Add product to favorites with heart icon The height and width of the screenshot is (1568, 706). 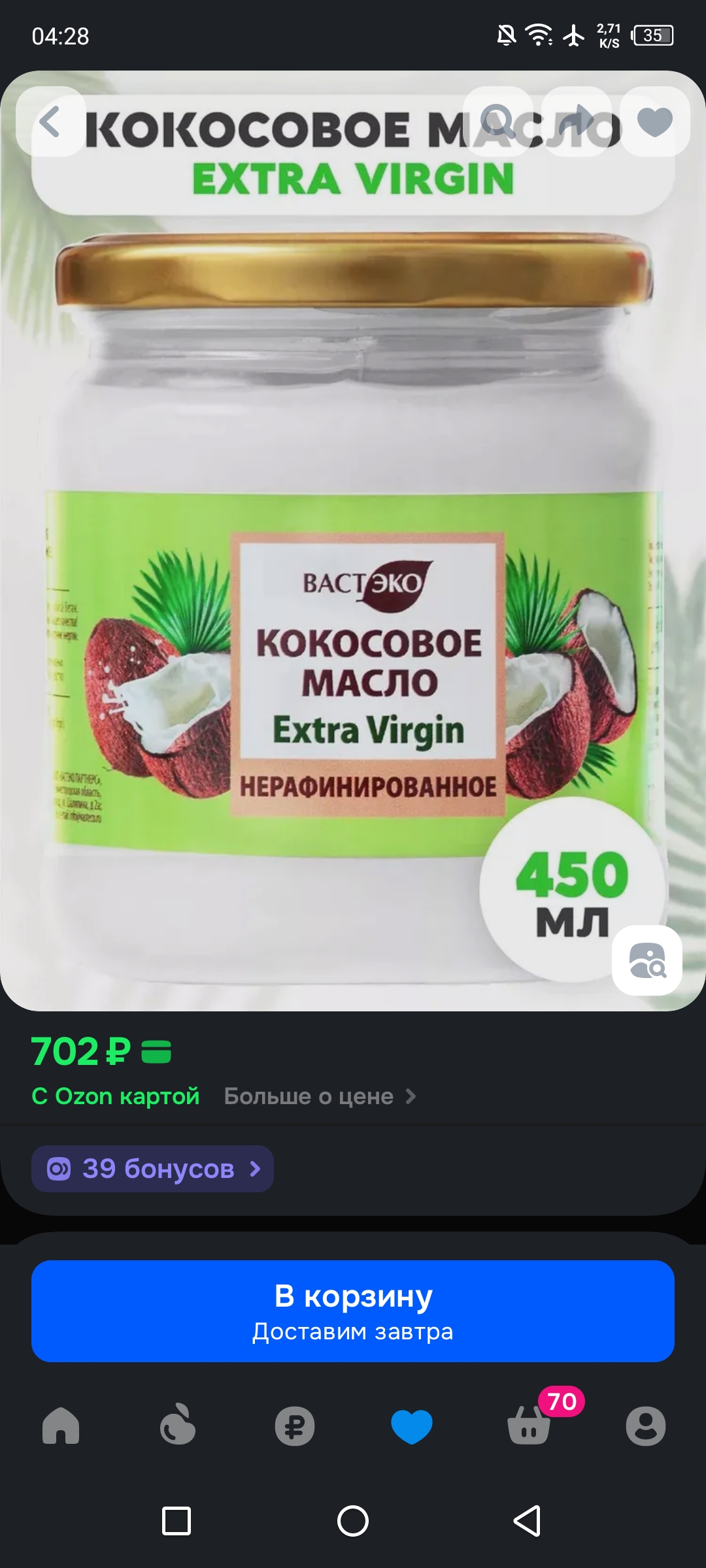point(655,122)
